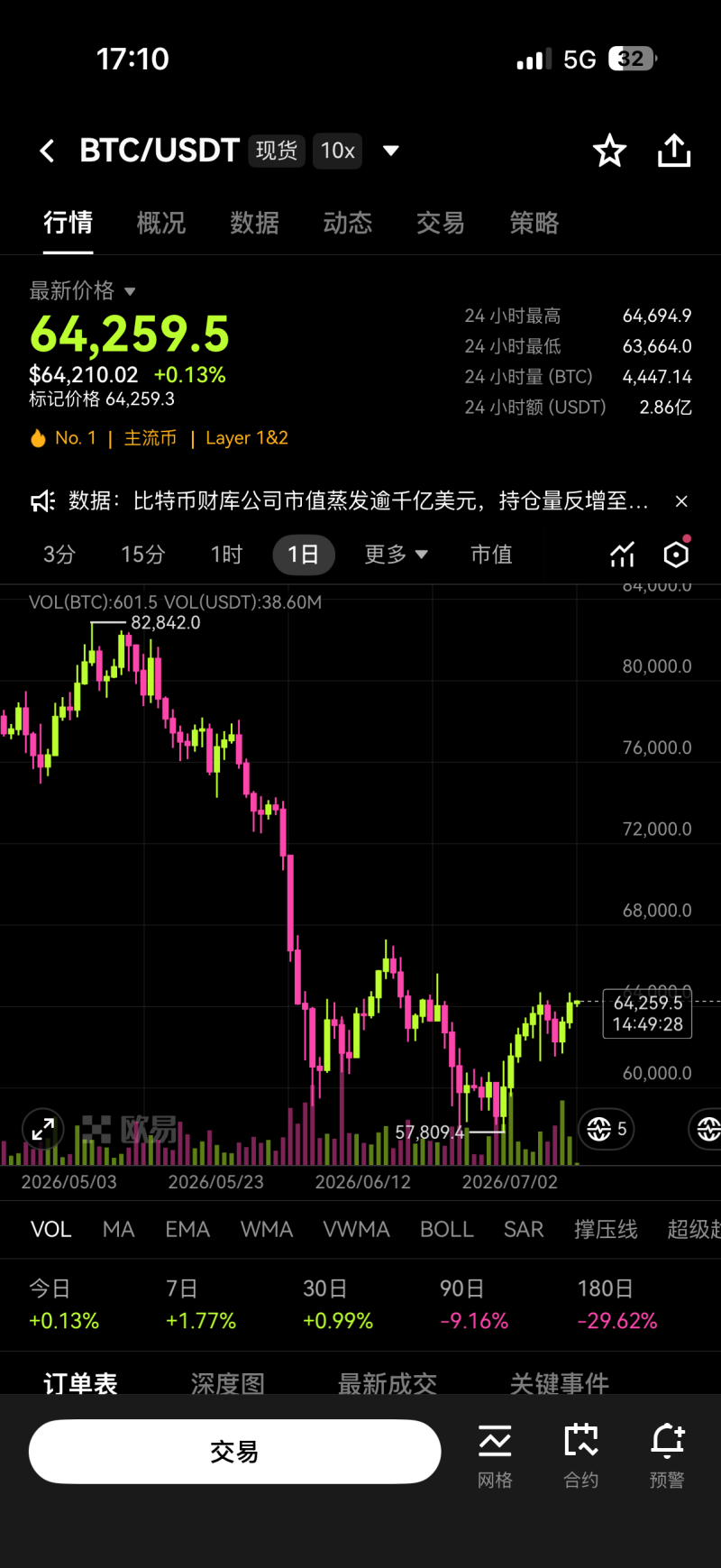Open the hexagon chart settings icon
Viewport: 721px width, 1568px height.
pos(676,555)
